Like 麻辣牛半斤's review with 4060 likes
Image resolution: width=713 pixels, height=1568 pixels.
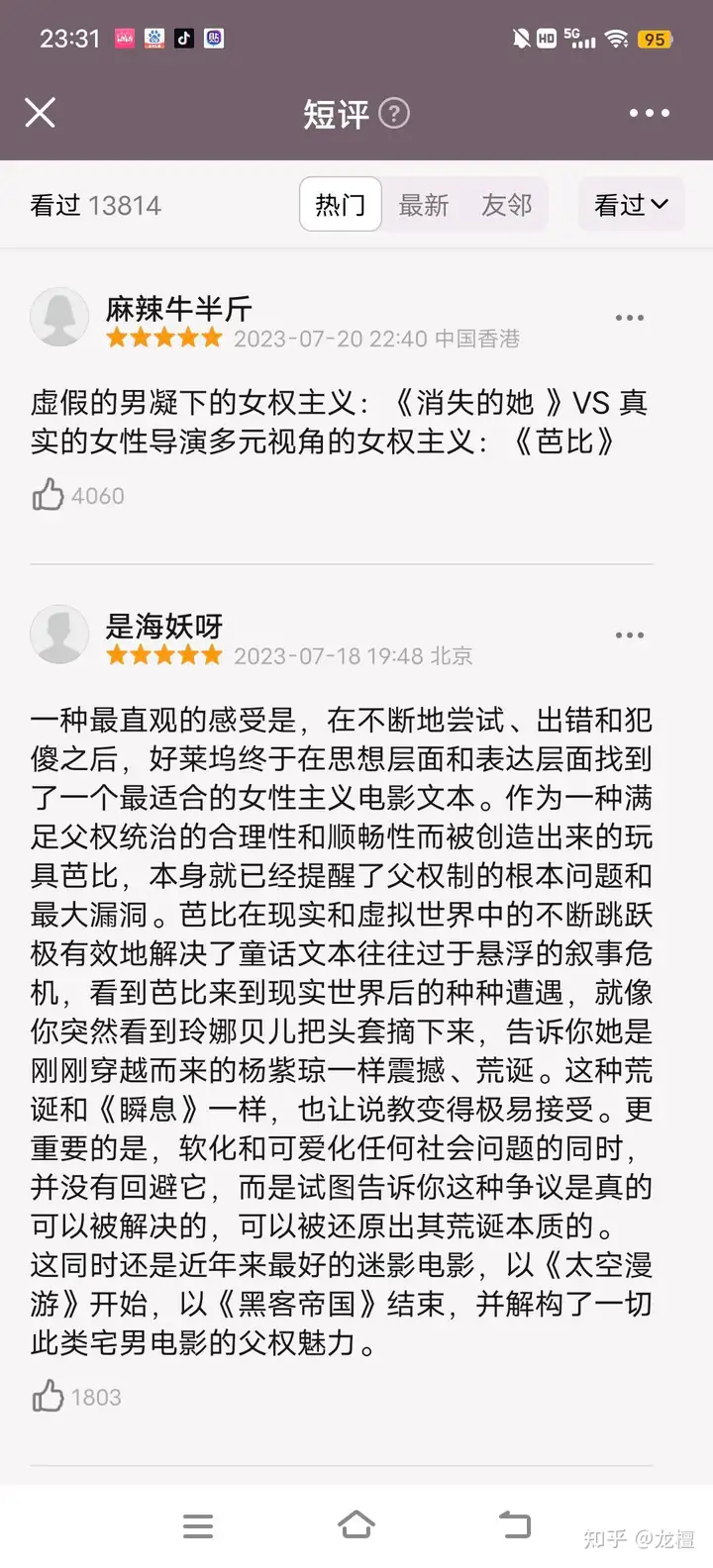click(49, 495)
